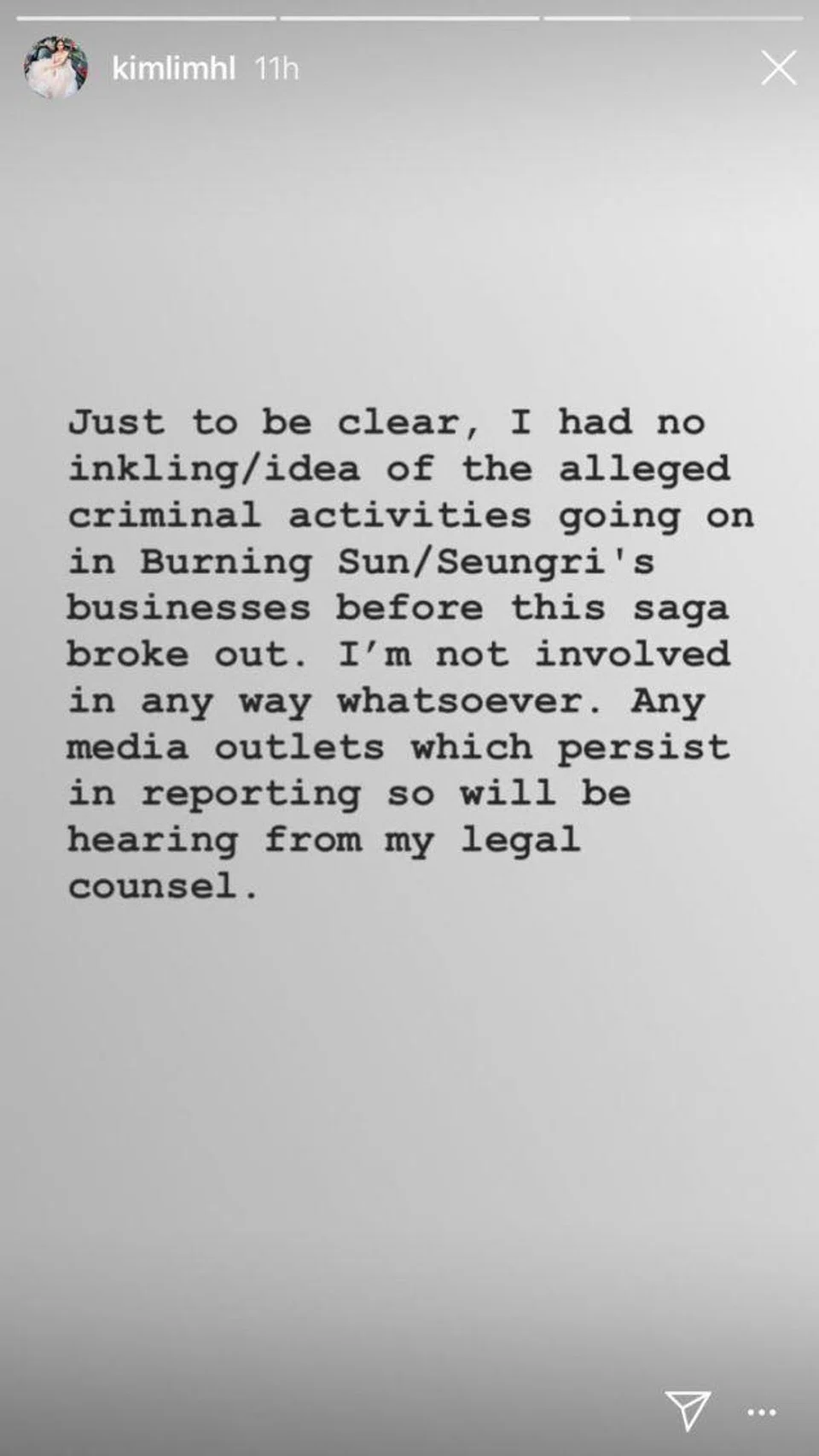Open kimlimhl's profile picture
Image resolution: width=819 pixels, height=1456 pixels.
[x=56, y=67]
